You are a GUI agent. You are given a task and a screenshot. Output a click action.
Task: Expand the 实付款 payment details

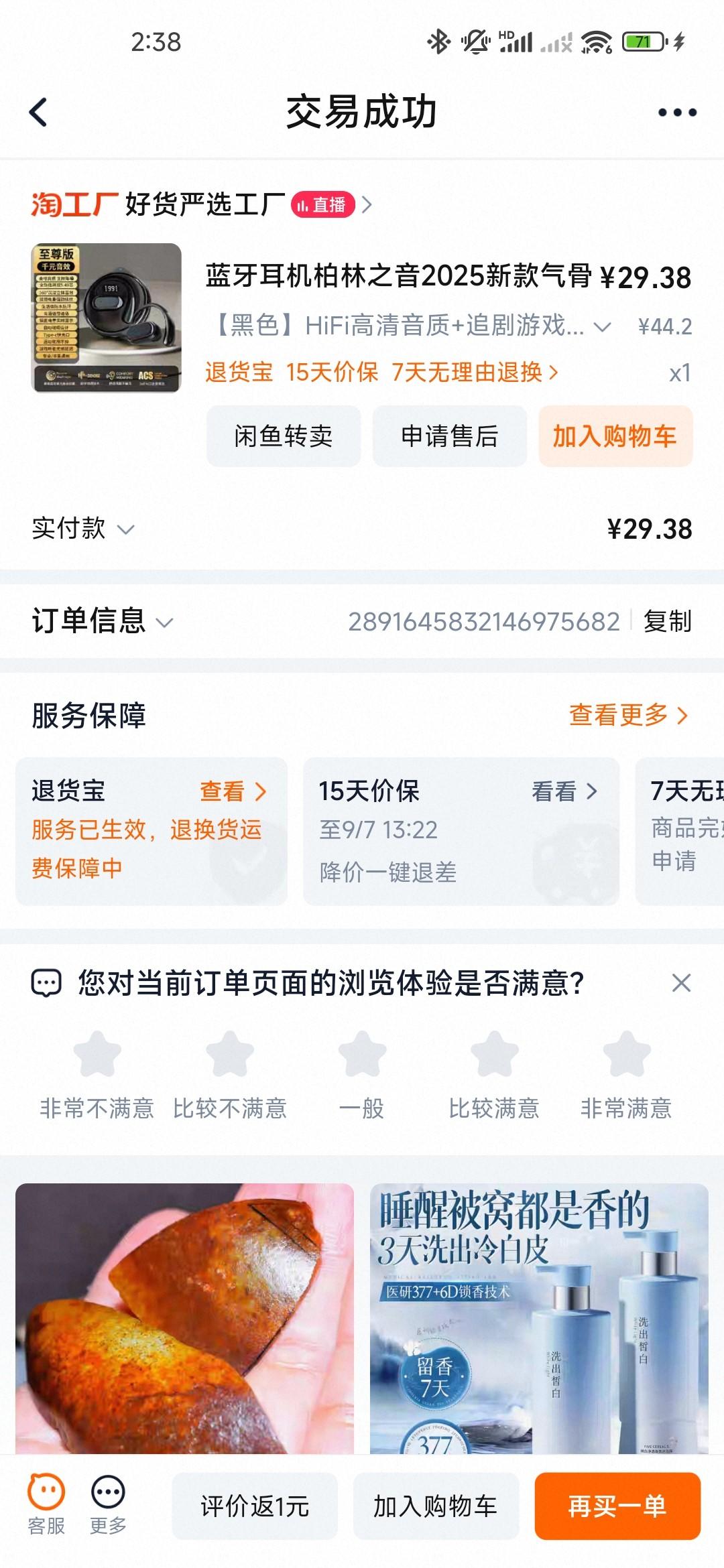tap(83, 529)
